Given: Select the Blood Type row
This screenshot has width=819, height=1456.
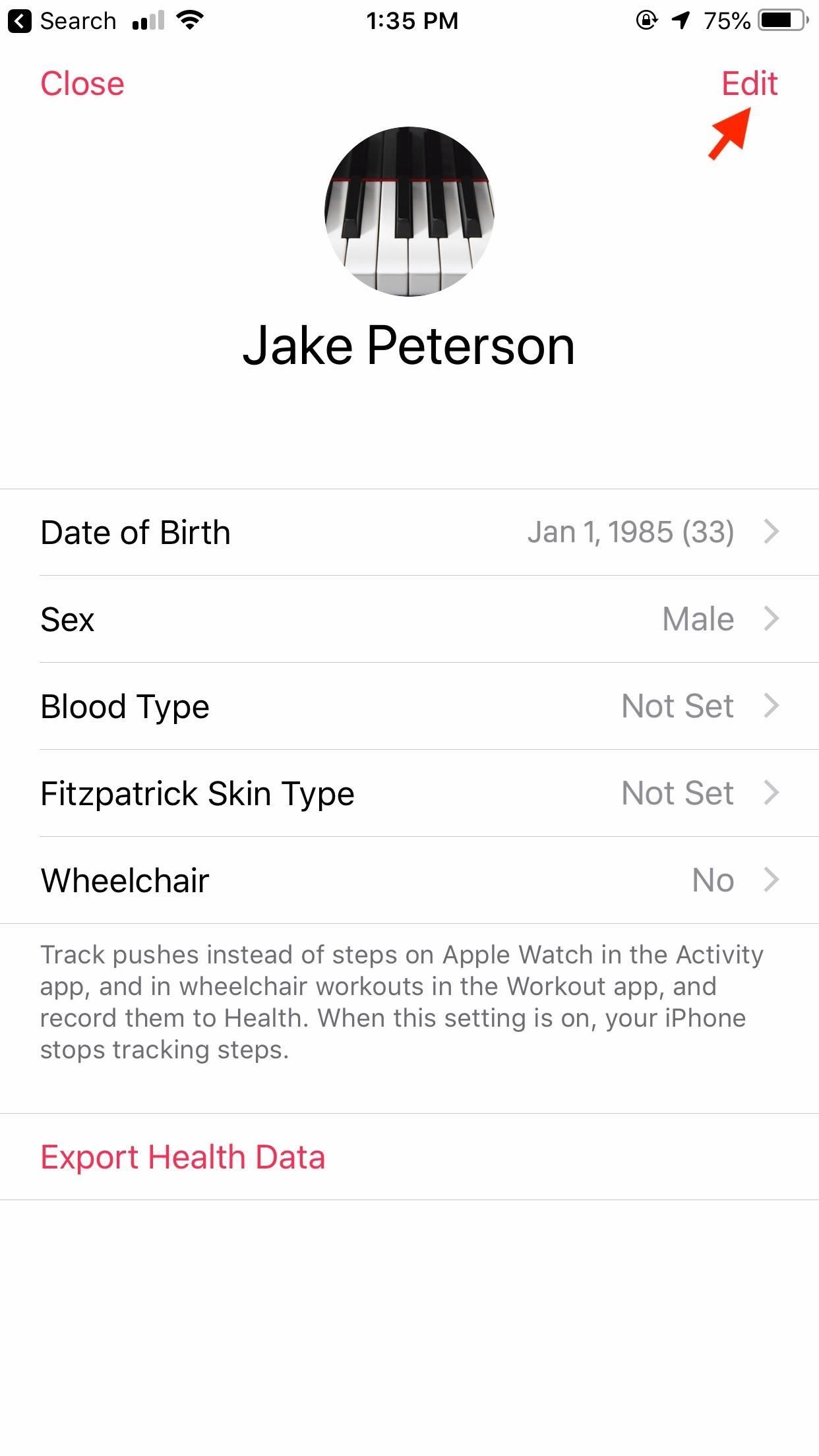Looking at the screenshot, I should [409, 706].
